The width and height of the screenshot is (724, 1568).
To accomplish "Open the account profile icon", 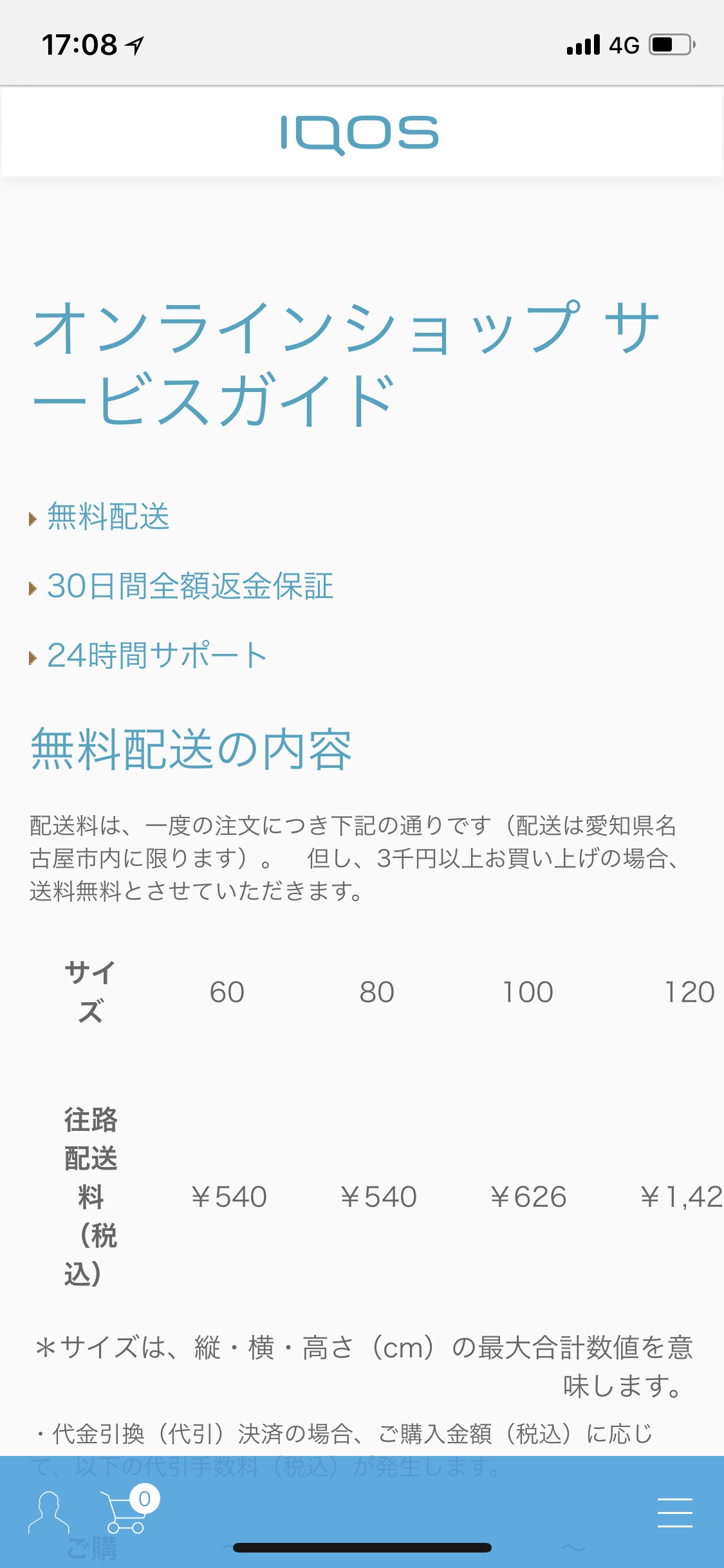I will coord(49,1513).
